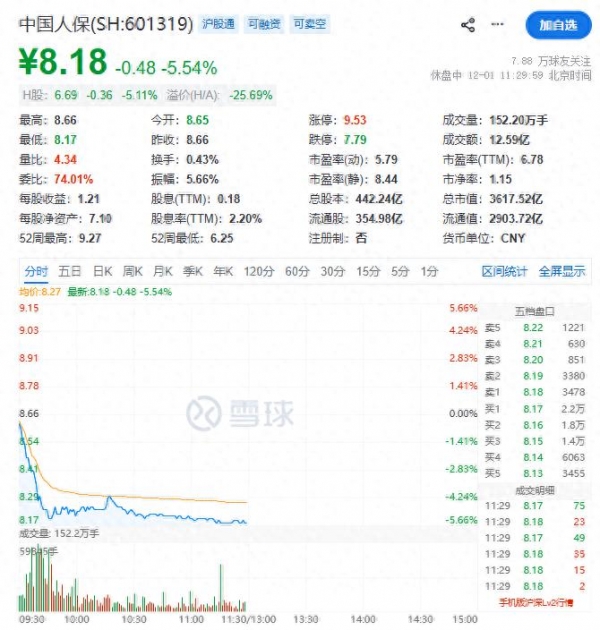Open 区间统计 range statistics

505,271
